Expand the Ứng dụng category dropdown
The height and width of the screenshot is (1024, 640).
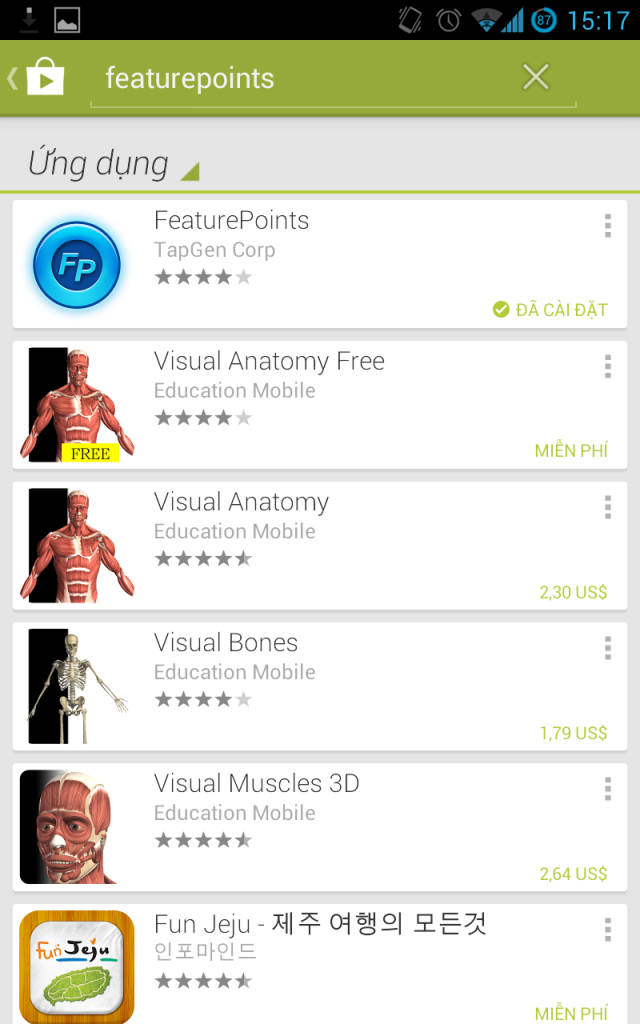pyautogui.click(x=113, y=163)
